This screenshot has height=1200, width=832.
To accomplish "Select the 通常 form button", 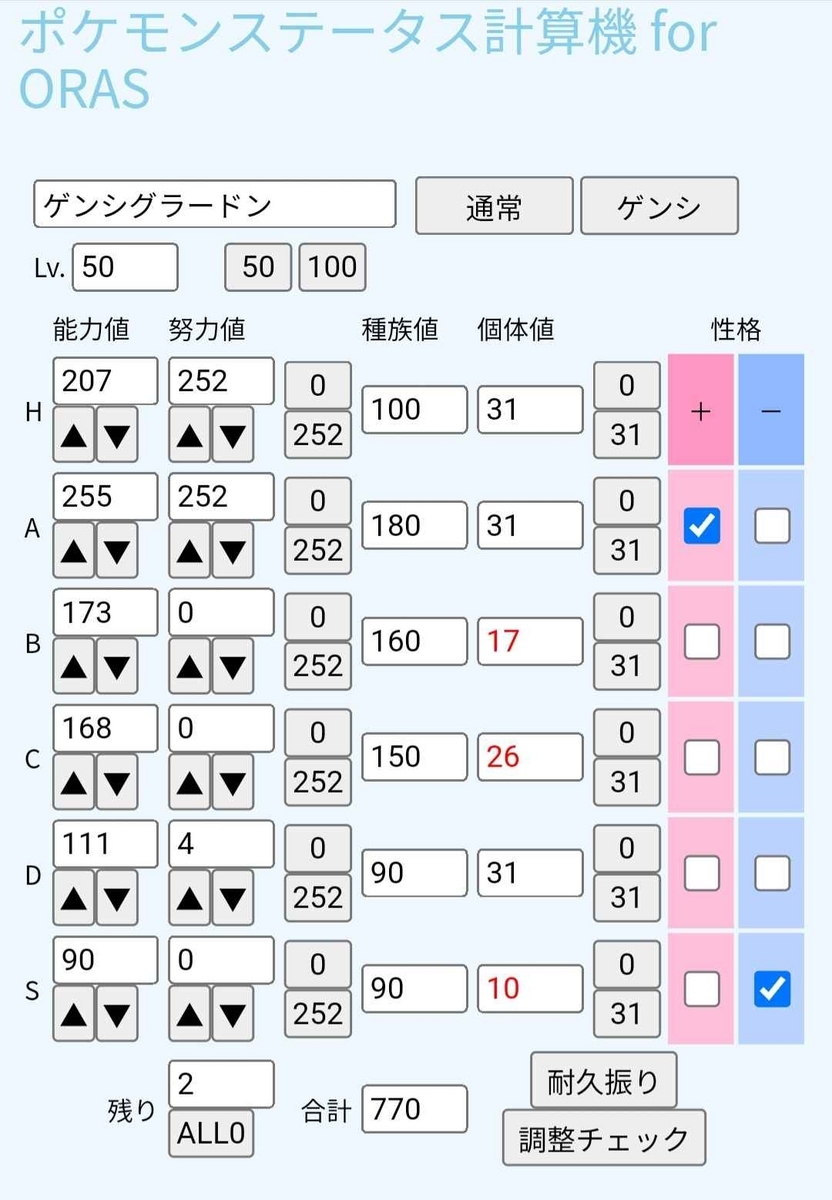I will point(494,207).
